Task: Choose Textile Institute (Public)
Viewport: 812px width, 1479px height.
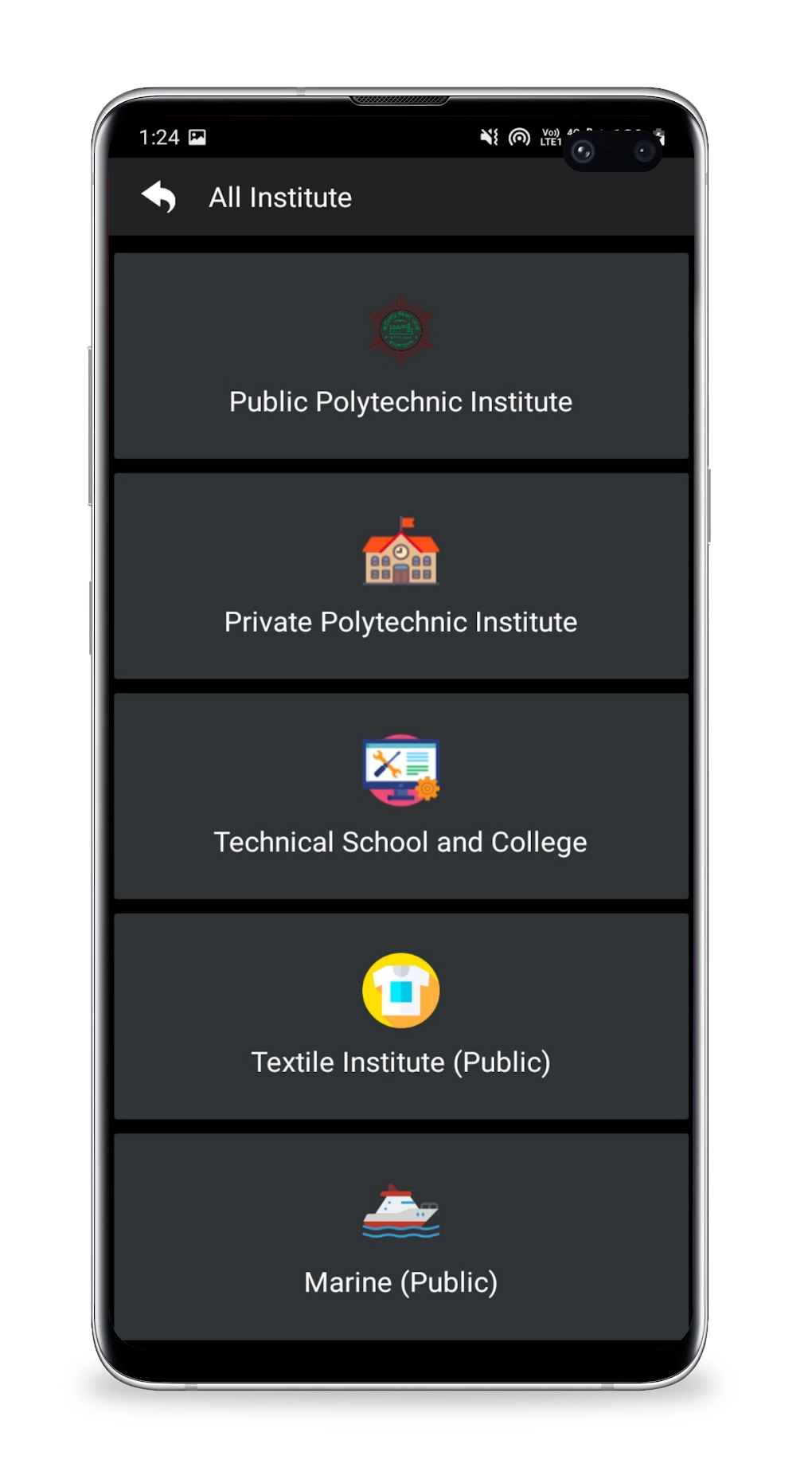Action: point(400,1015)
